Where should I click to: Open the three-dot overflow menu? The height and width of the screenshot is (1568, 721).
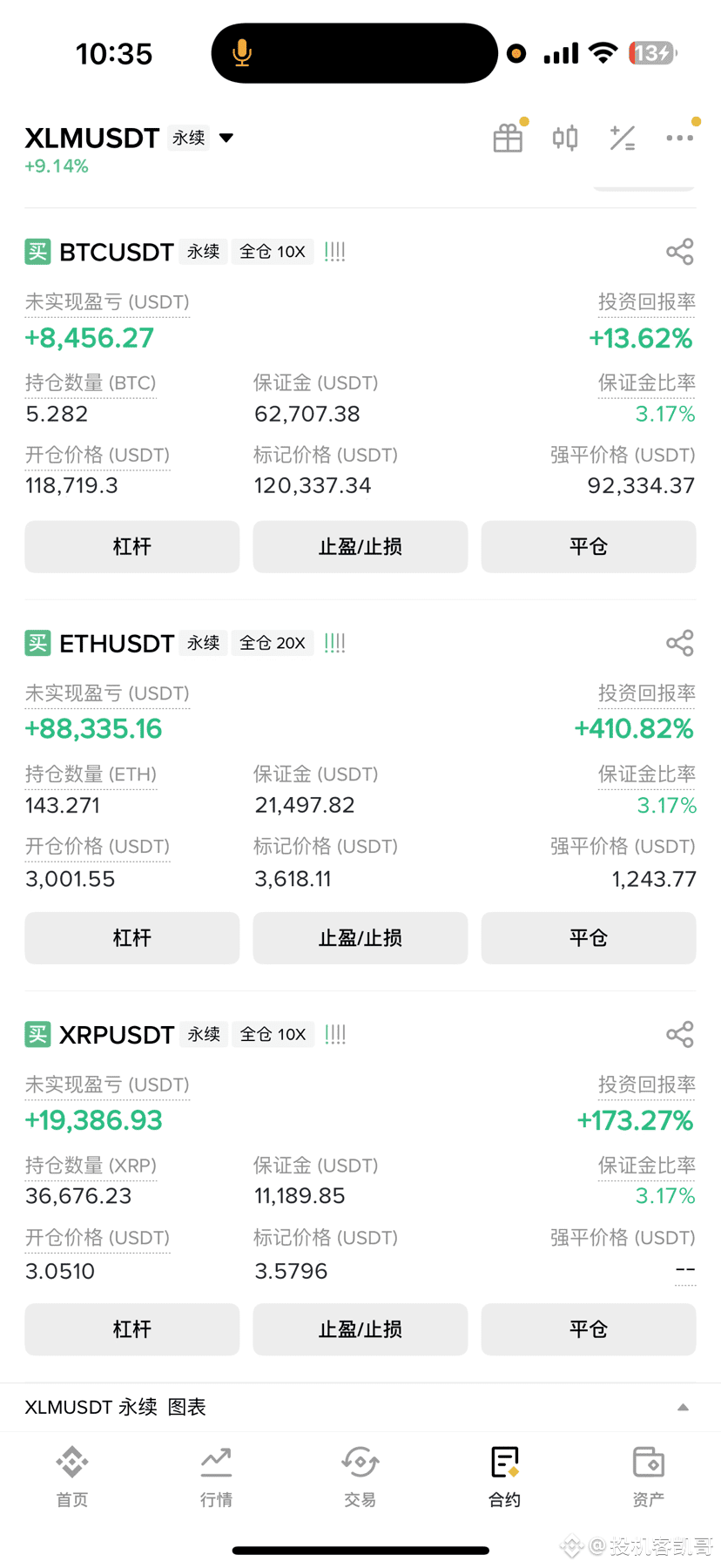(x=680, y=138)
